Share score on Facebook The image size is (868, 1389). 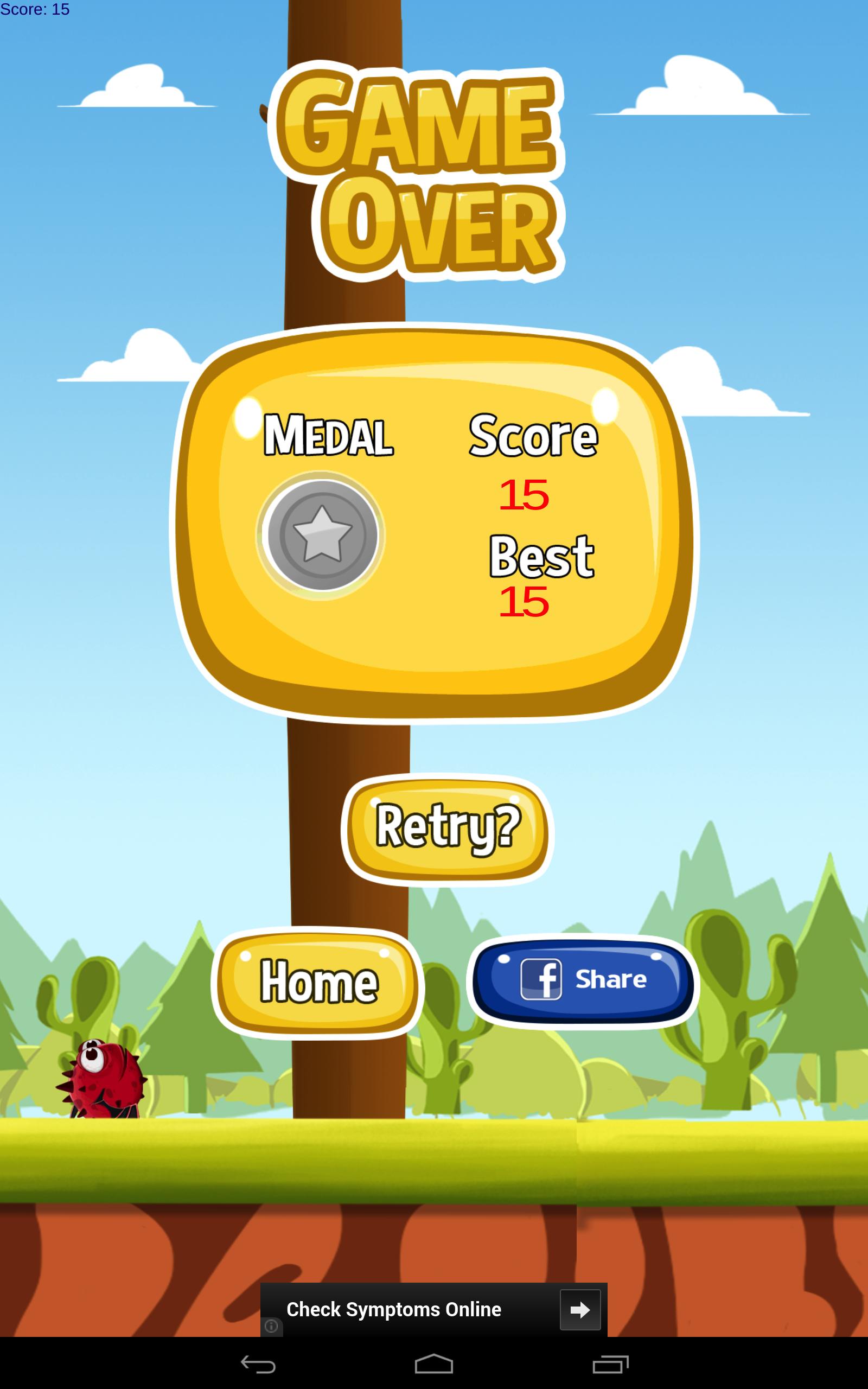(x=583, y=981)
